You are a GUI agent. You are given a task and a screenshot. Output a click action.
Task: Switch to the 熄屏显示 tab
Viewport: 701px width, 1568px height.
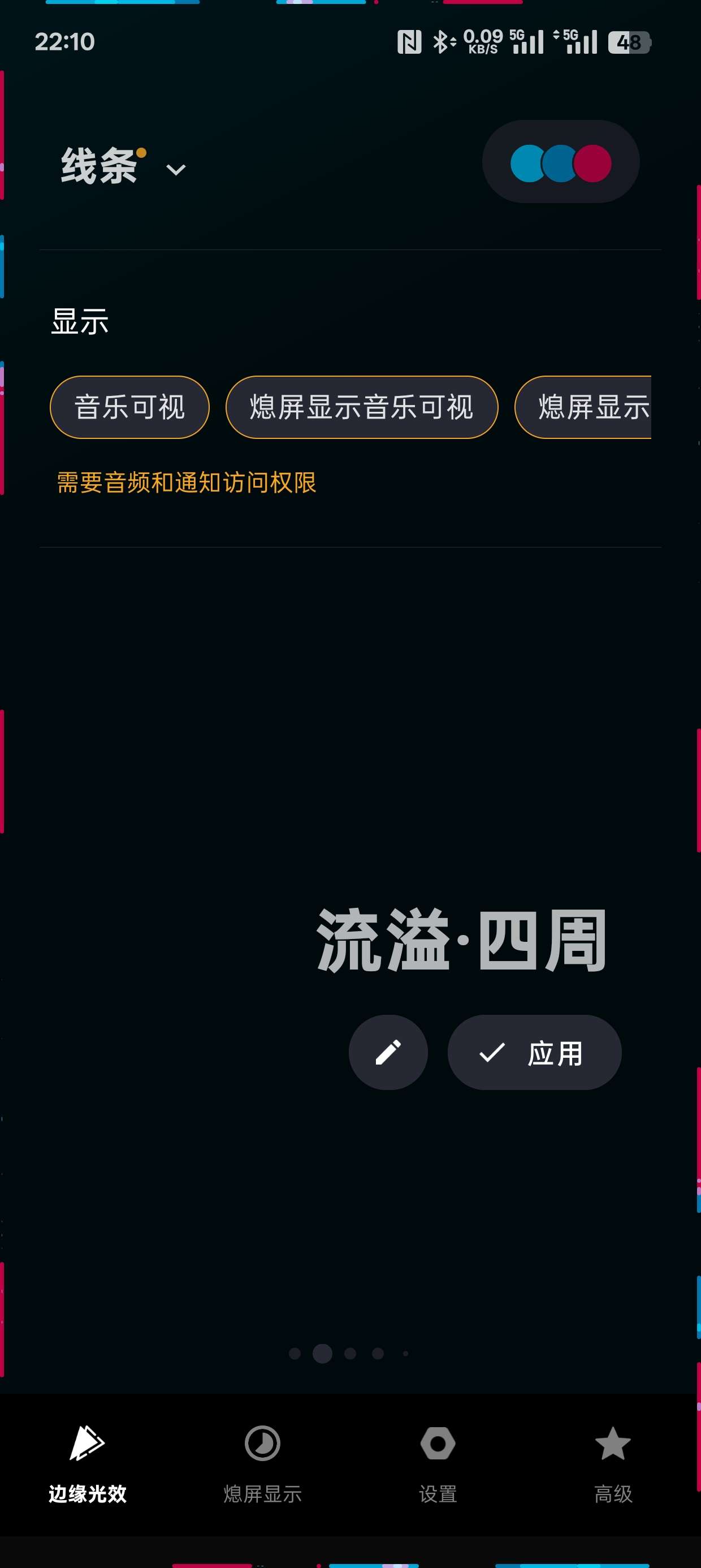(x=262, y=1462)
